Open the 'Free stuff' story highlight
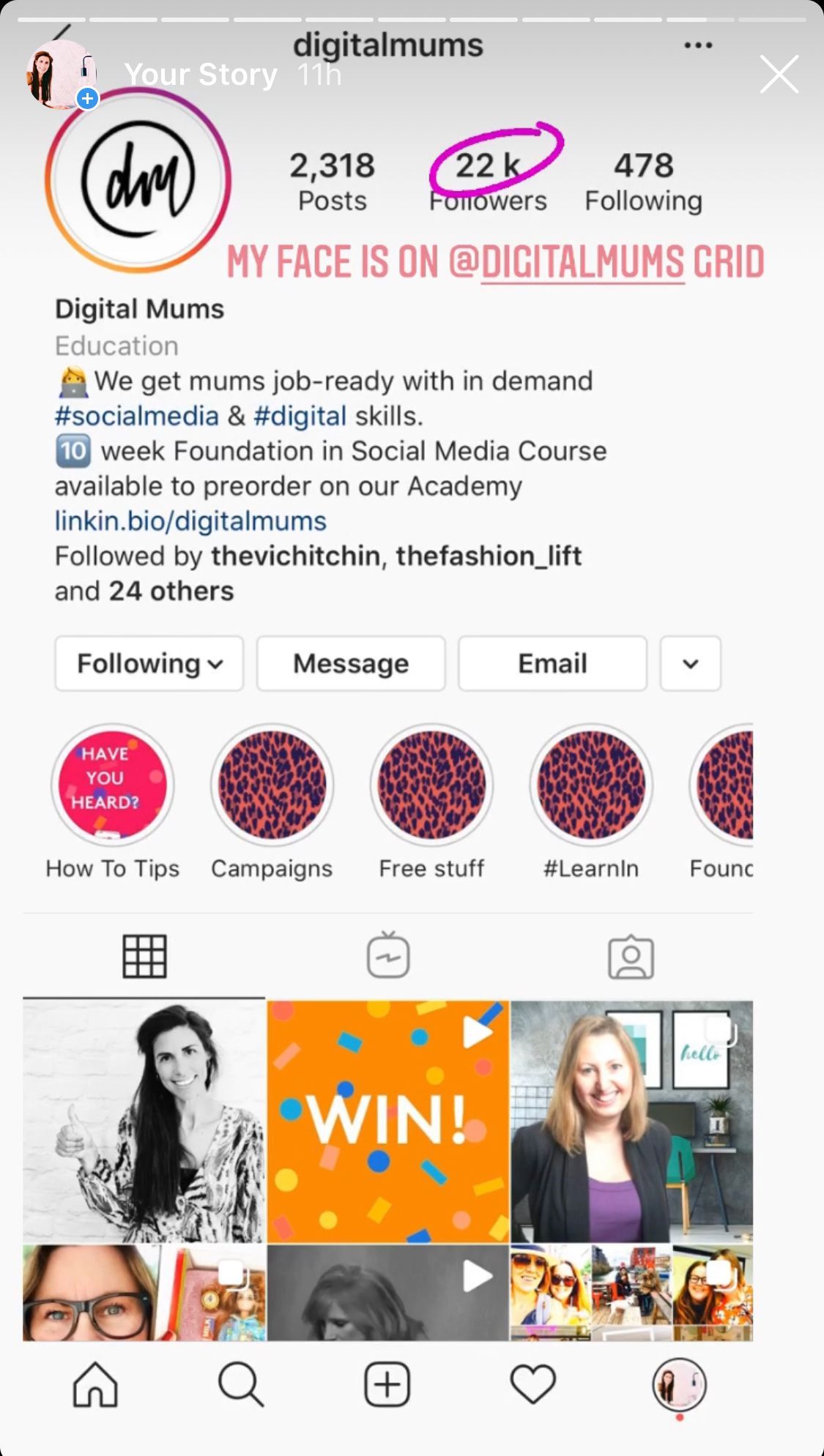 coord(431,784)
